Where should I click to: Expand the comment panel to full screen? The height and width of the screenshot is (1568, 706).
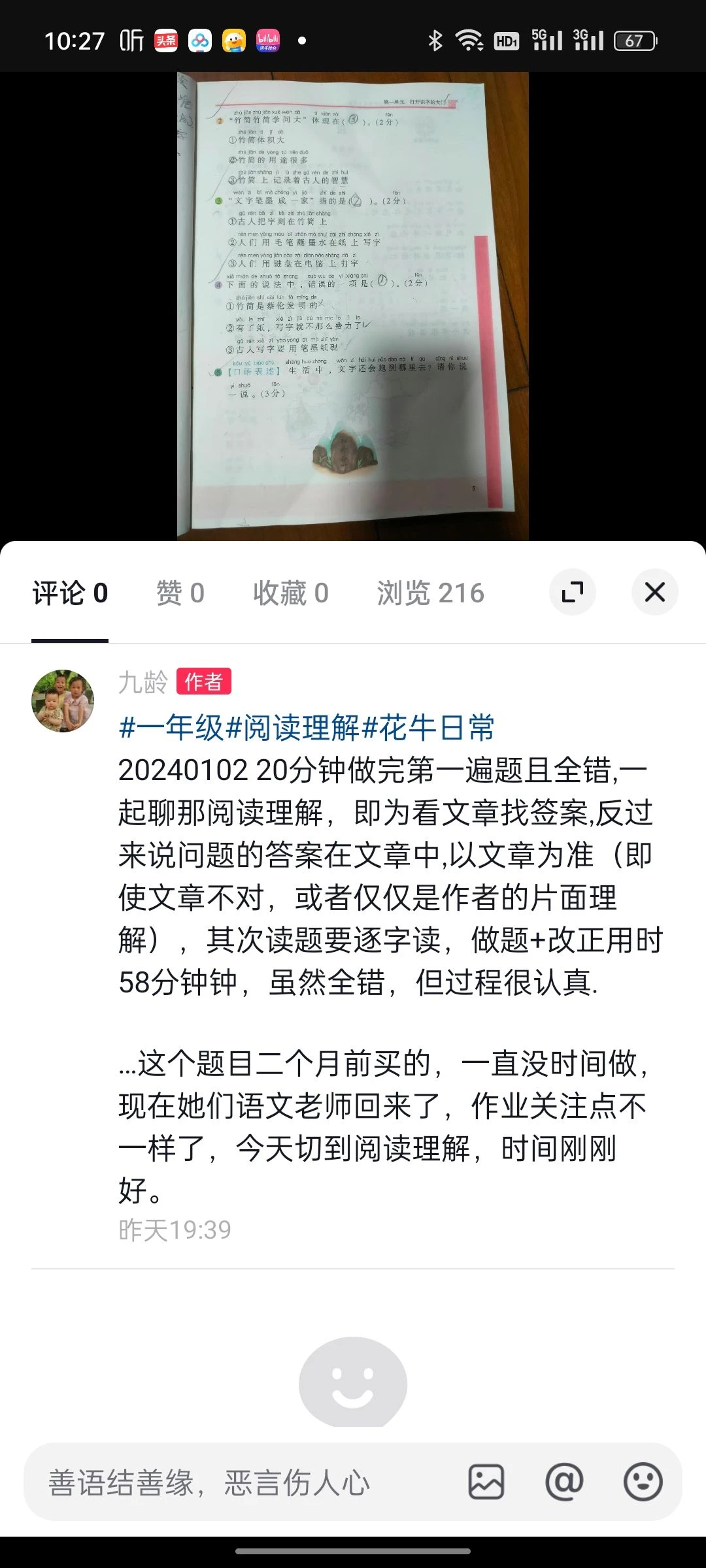[573, 593]
